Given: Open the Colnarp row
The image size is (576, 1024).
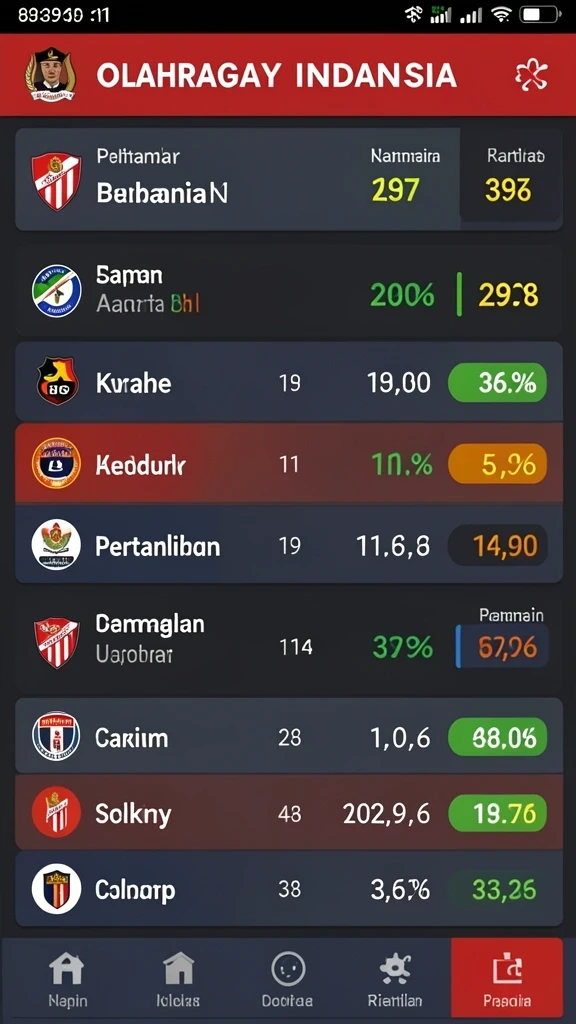Looking at the screenshot, I should click(289, 889).
